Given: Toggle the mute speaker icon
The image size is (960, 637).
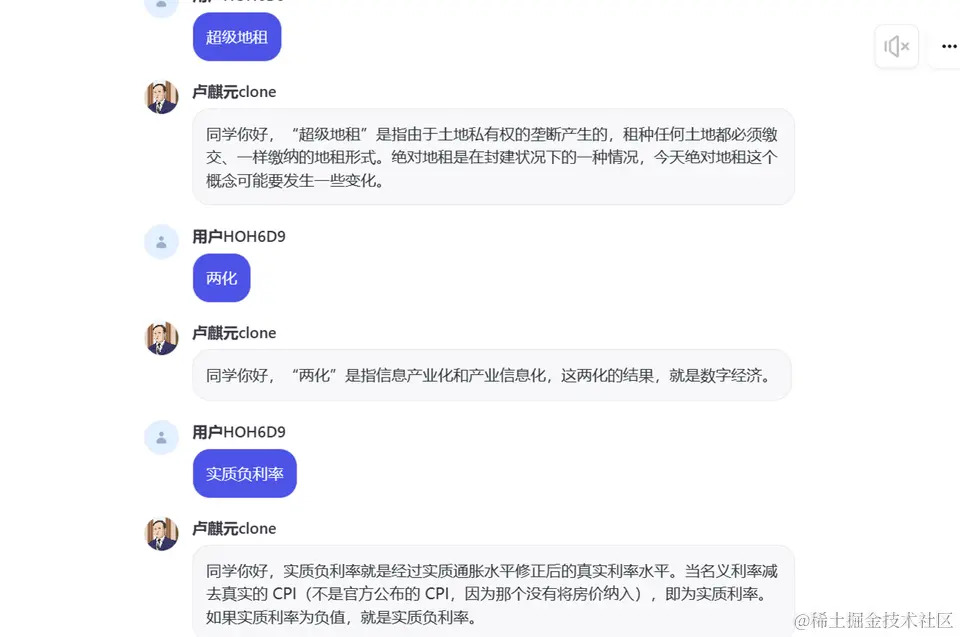Looking at the screenshot, I should coord(897,46).
